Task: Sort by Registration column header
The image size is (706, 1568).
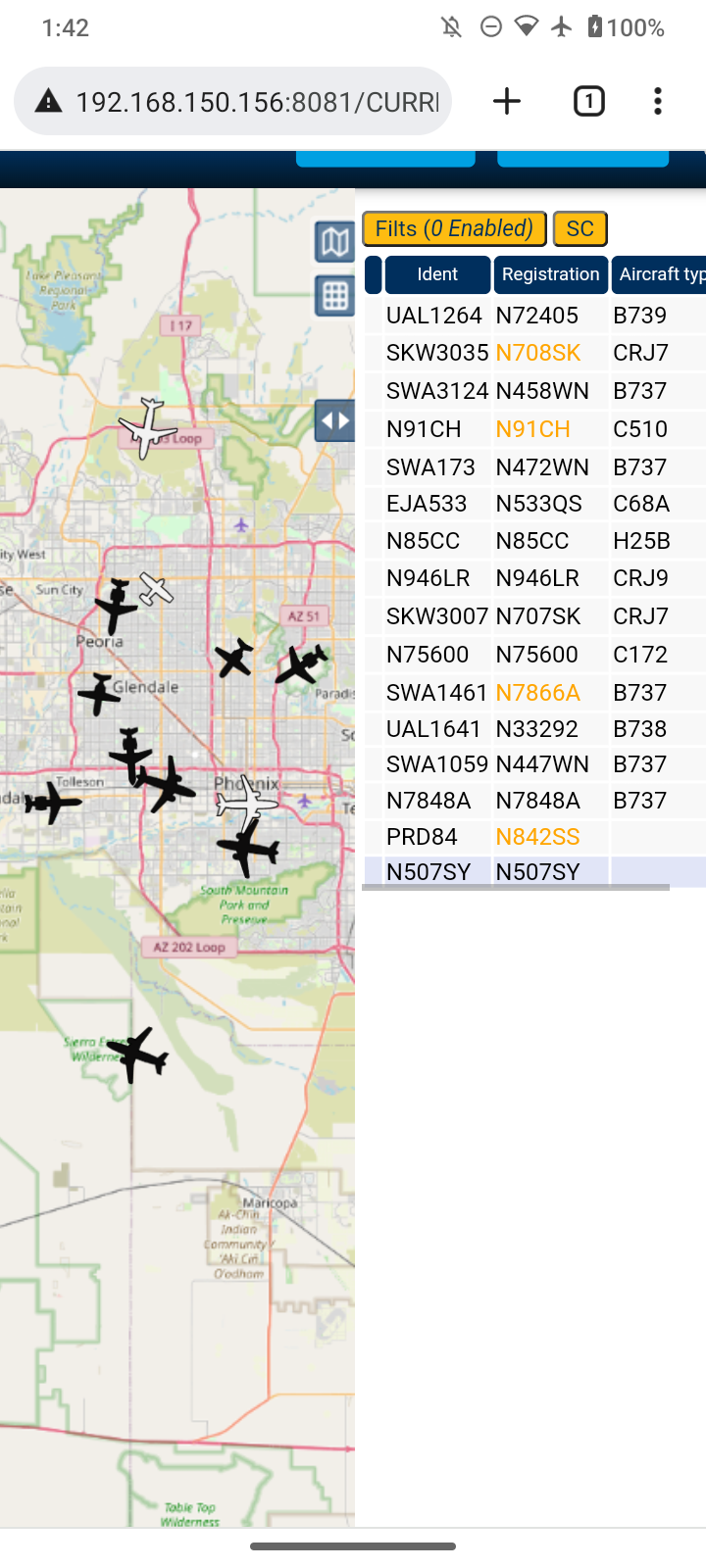Action: [x=550, y=274]
